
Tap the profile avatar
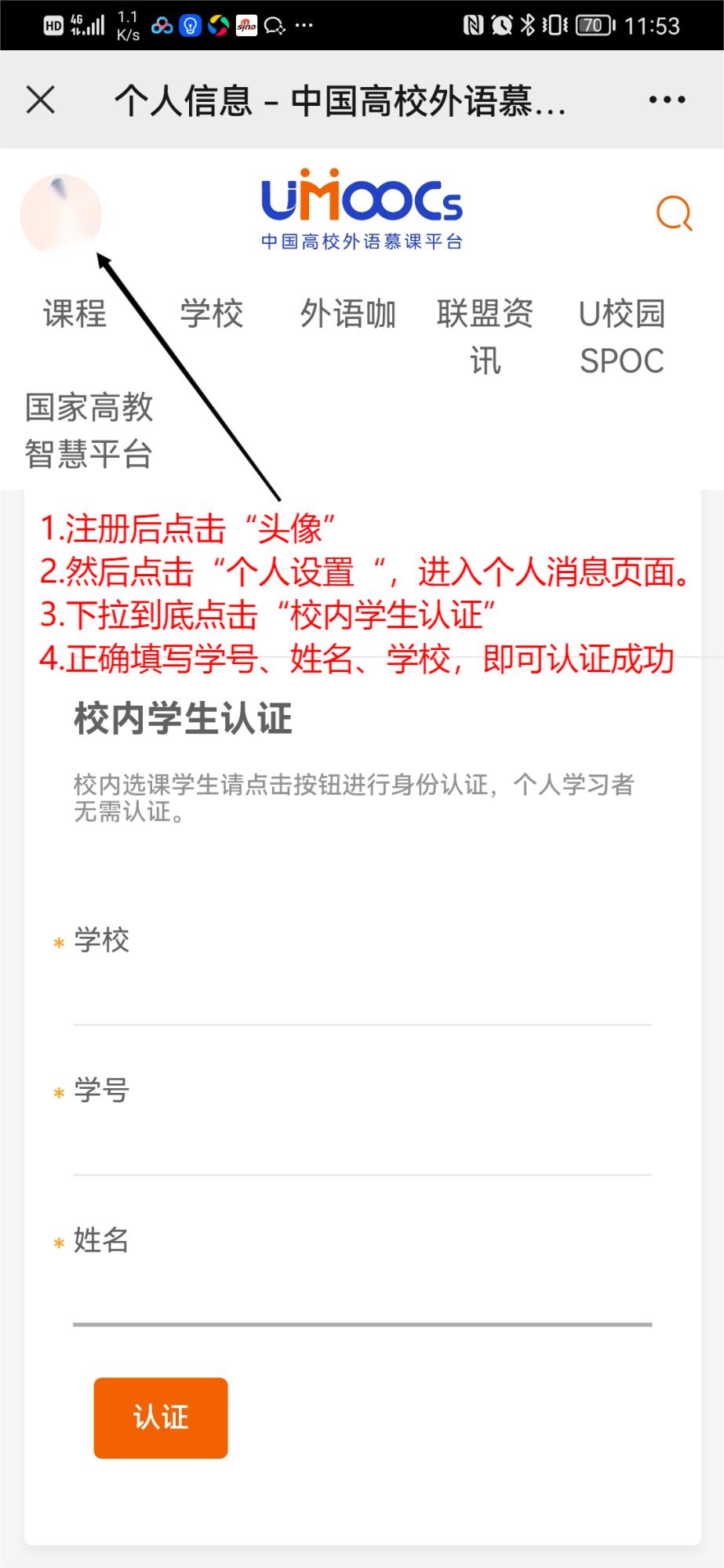[x=61, y=215]
